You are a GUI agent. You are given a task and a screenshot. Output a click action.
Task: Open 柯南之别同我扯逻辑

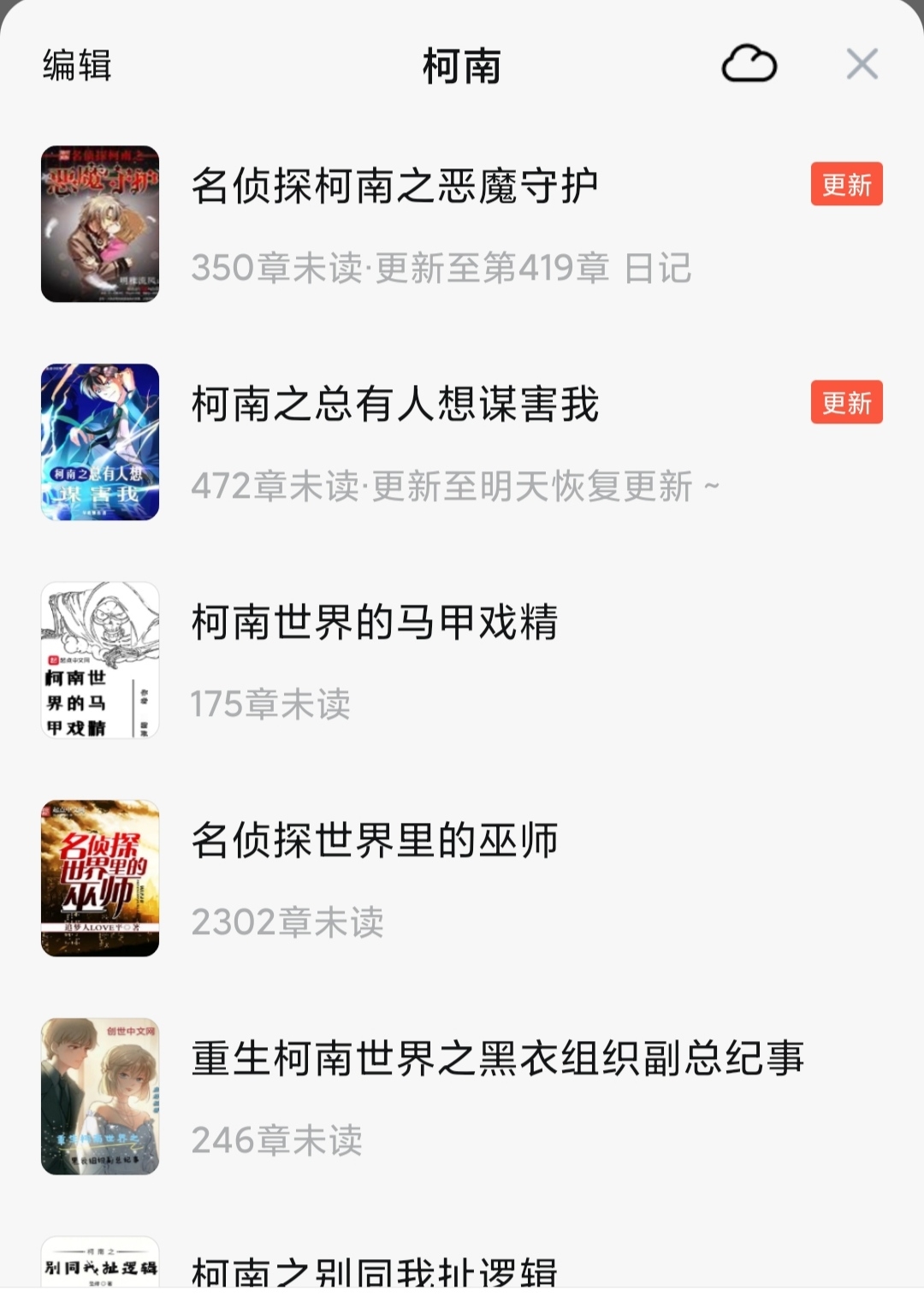point(375,1273)
